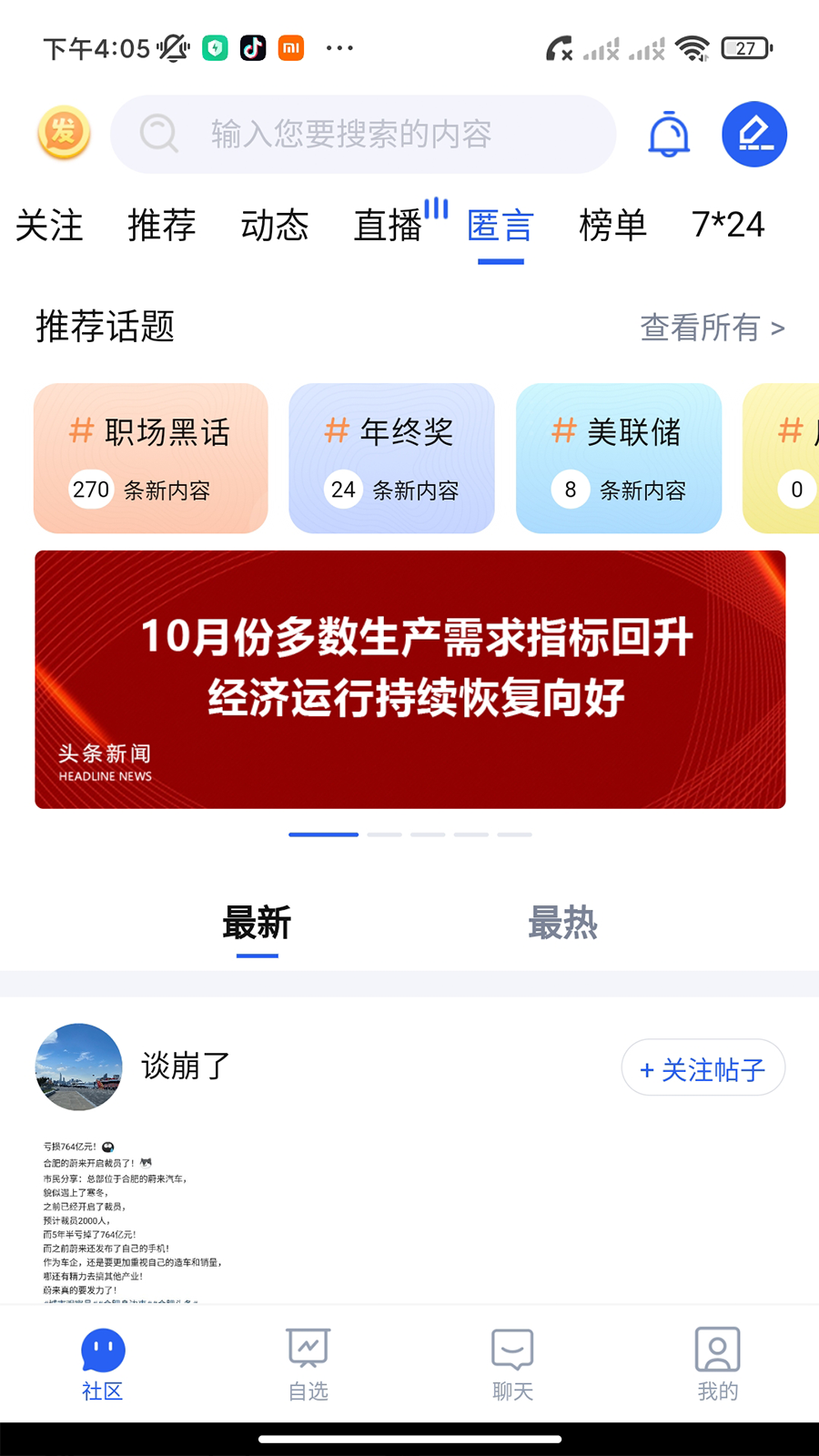Jump to second carousel dot indicator
The width and height of the screenshot is (819, 1456).
(385, 834)
